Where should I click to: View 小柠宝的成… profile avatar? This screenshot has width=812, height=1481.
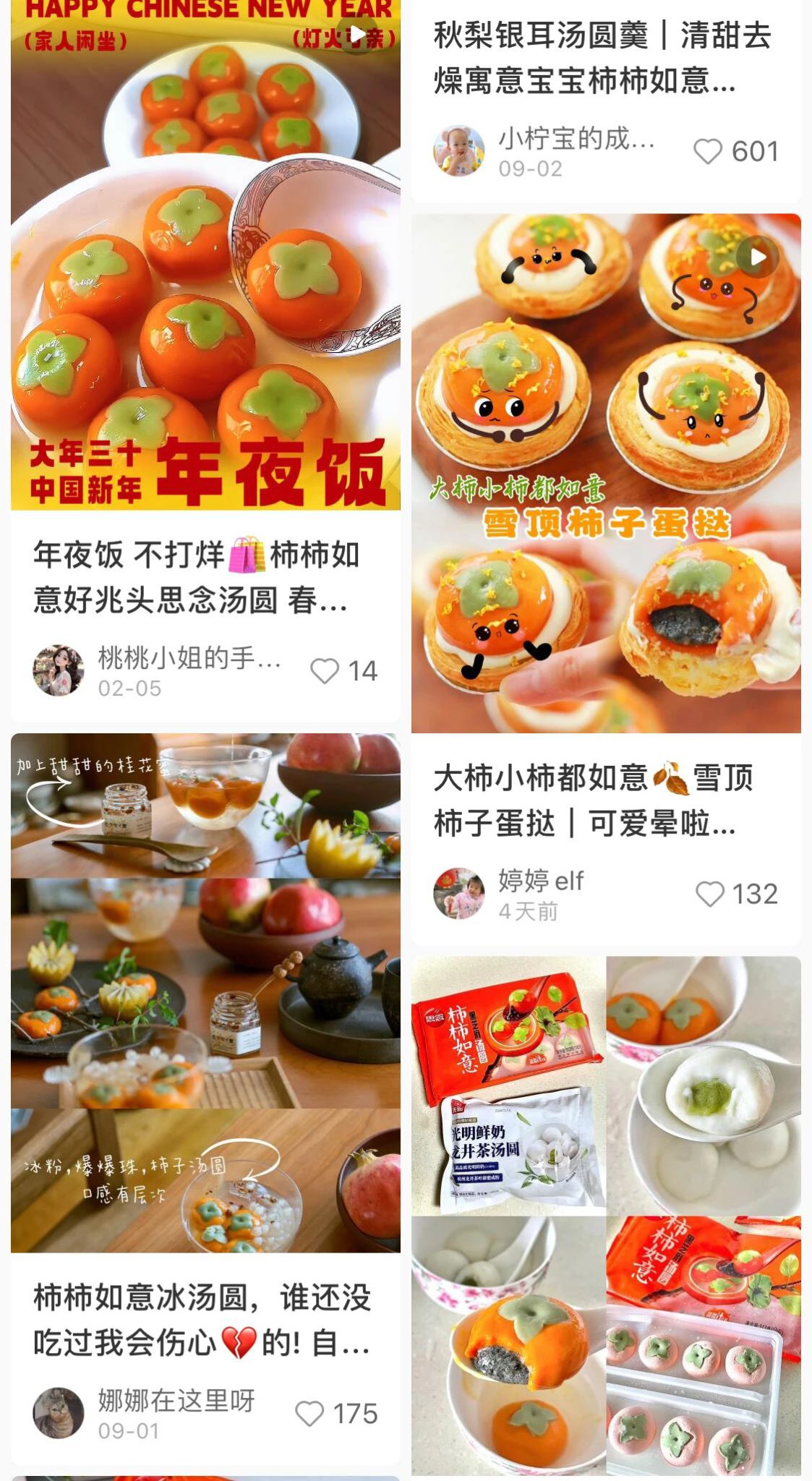coord(458,150)
